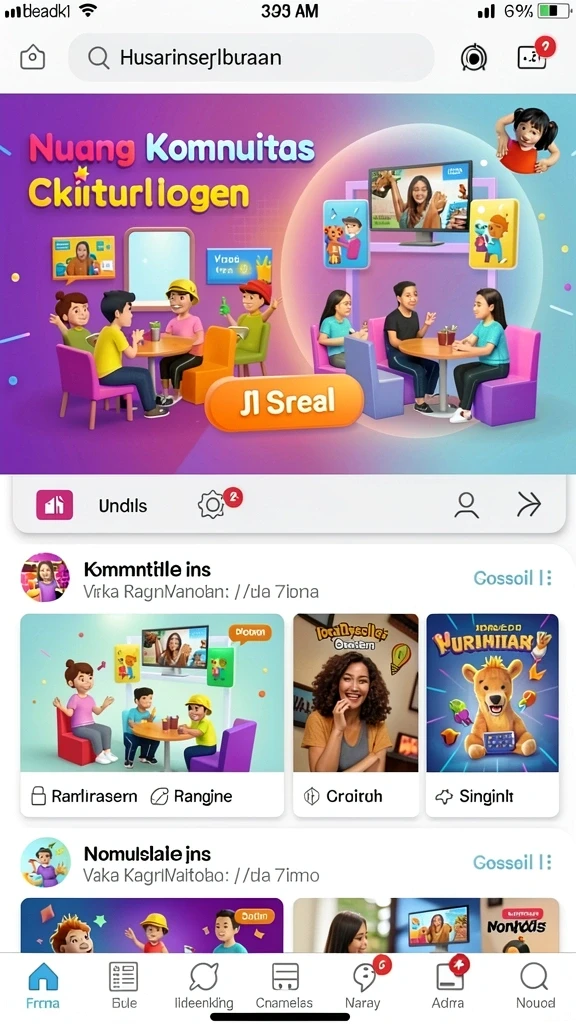Open the Croiruh card
Screen dimensions: 576x1024
(356, 715)
